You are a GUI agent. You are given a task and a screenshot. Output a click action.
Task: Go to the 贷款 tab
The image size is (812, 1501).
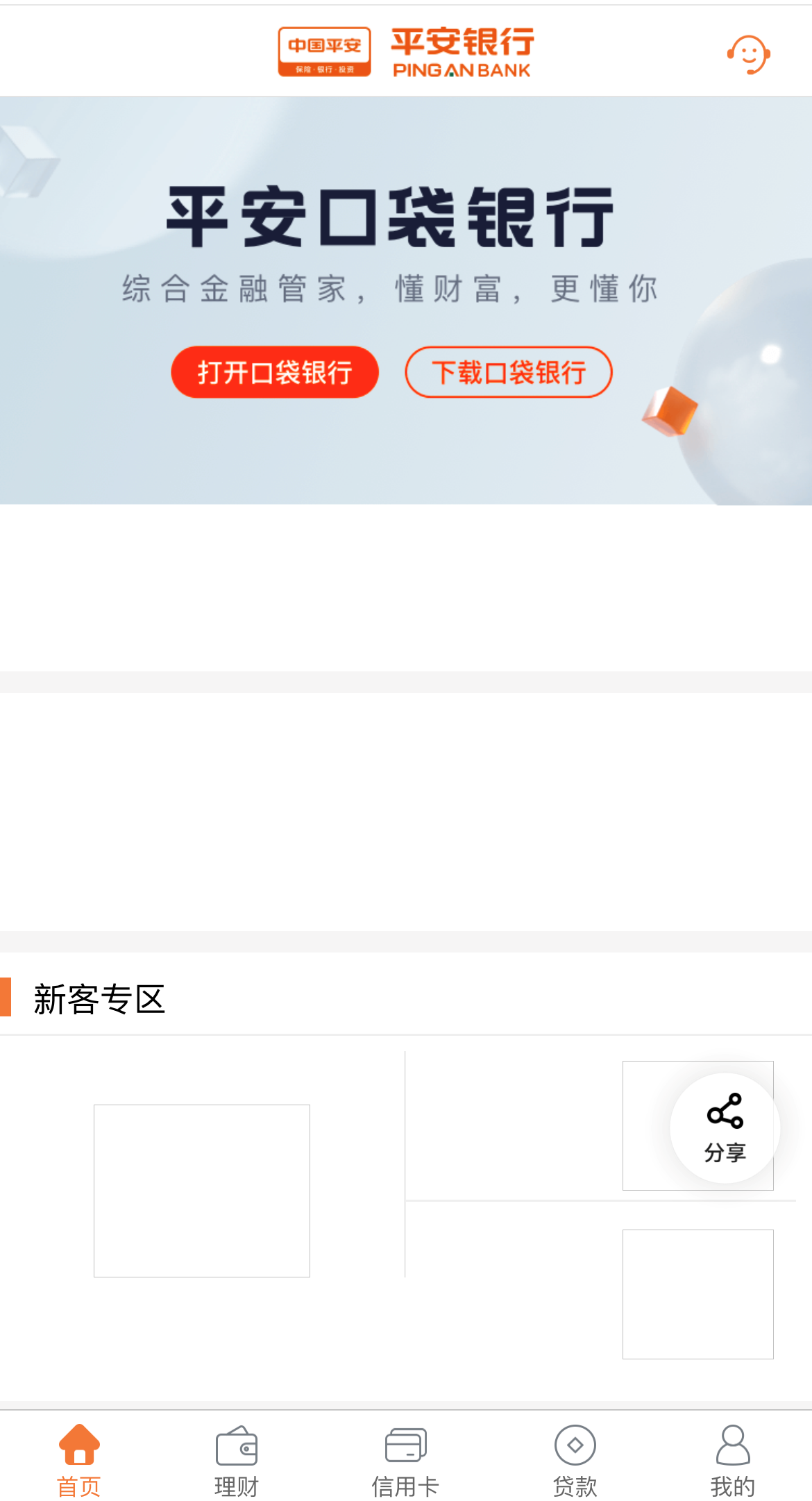click(575, 1459)
